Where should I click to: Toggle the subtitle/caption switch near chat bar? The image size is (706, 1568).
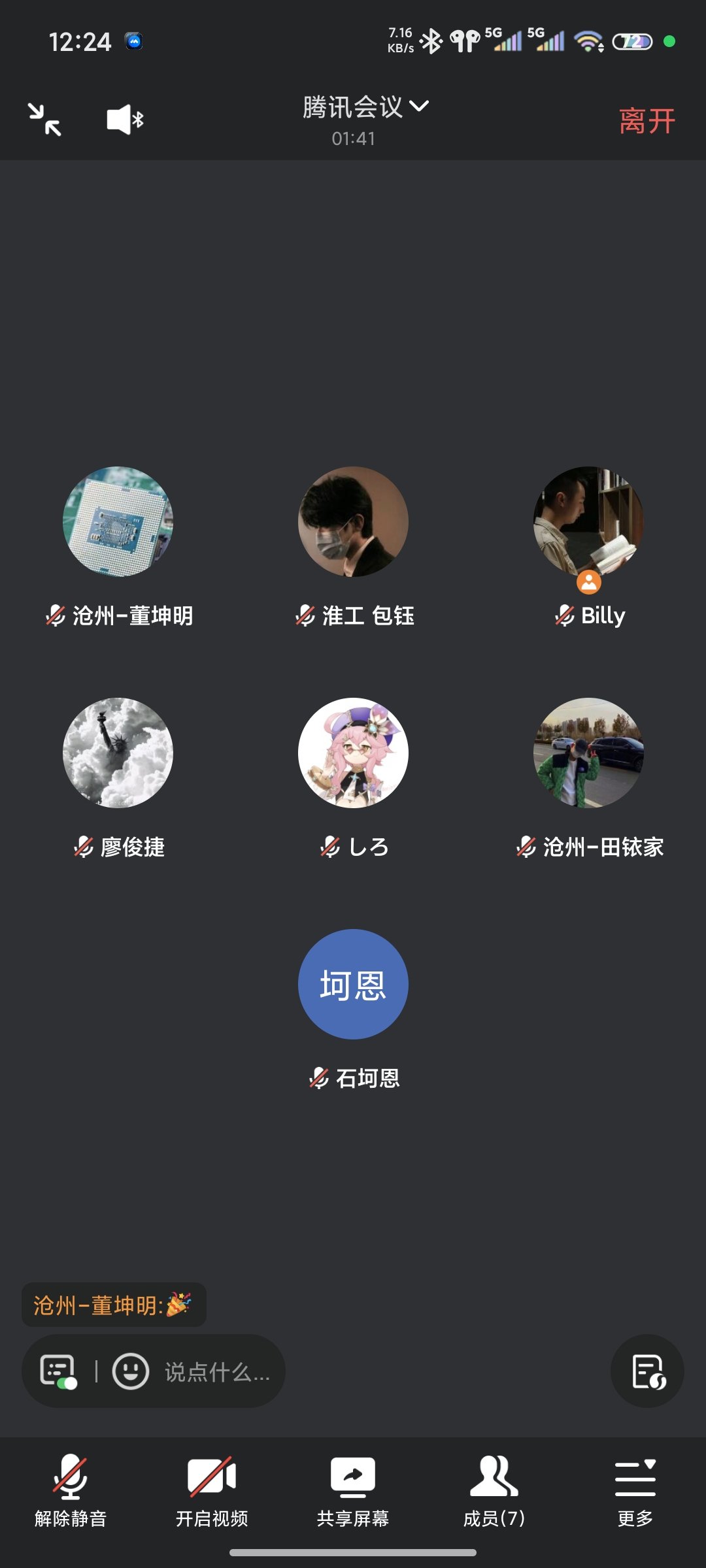pos(59,1371)
